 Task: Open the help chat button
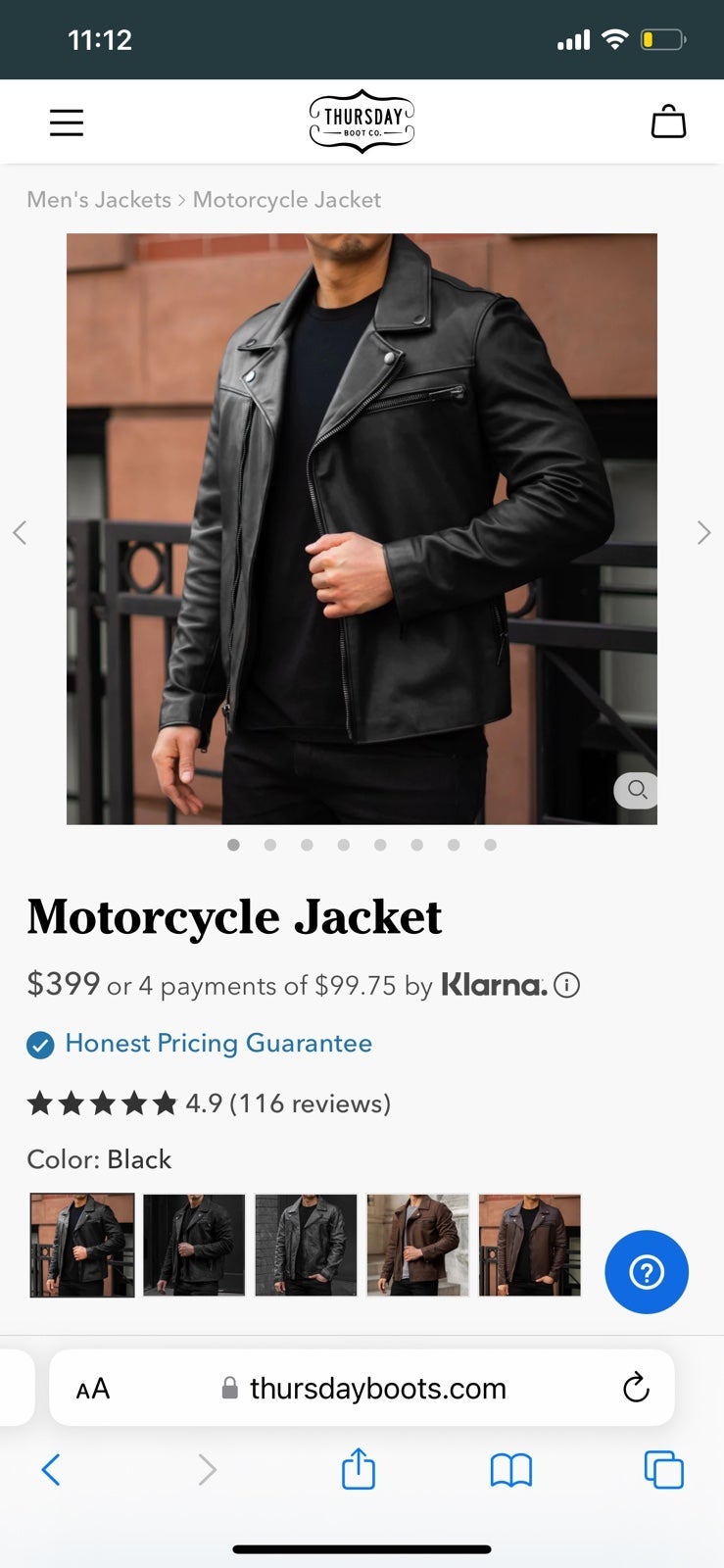[x=647, y=1272]
